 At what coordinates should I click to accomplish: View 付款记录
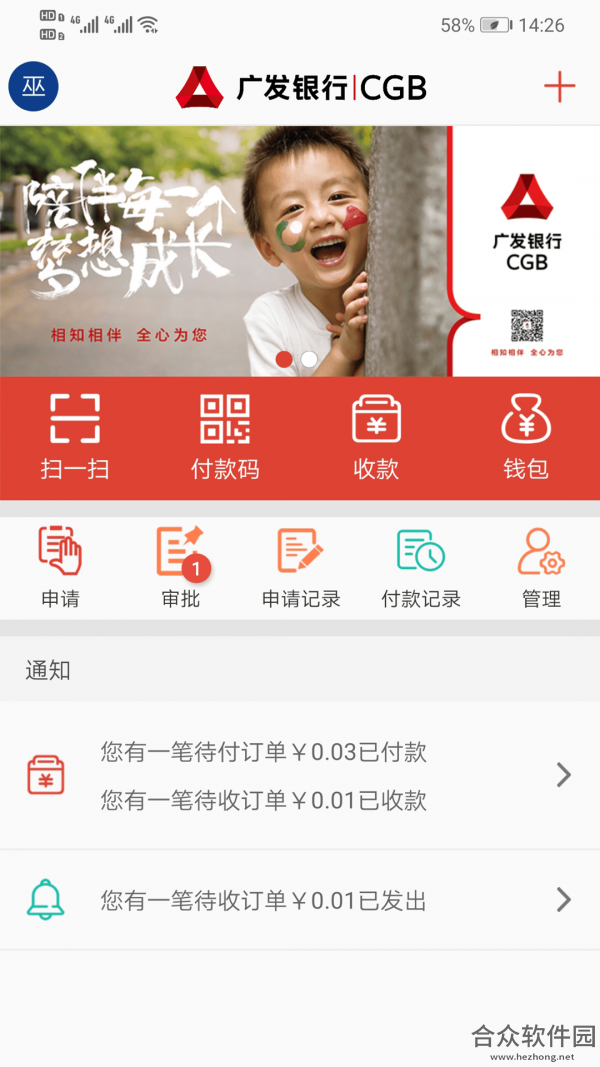pyautogui.click(x=421, y=568)
